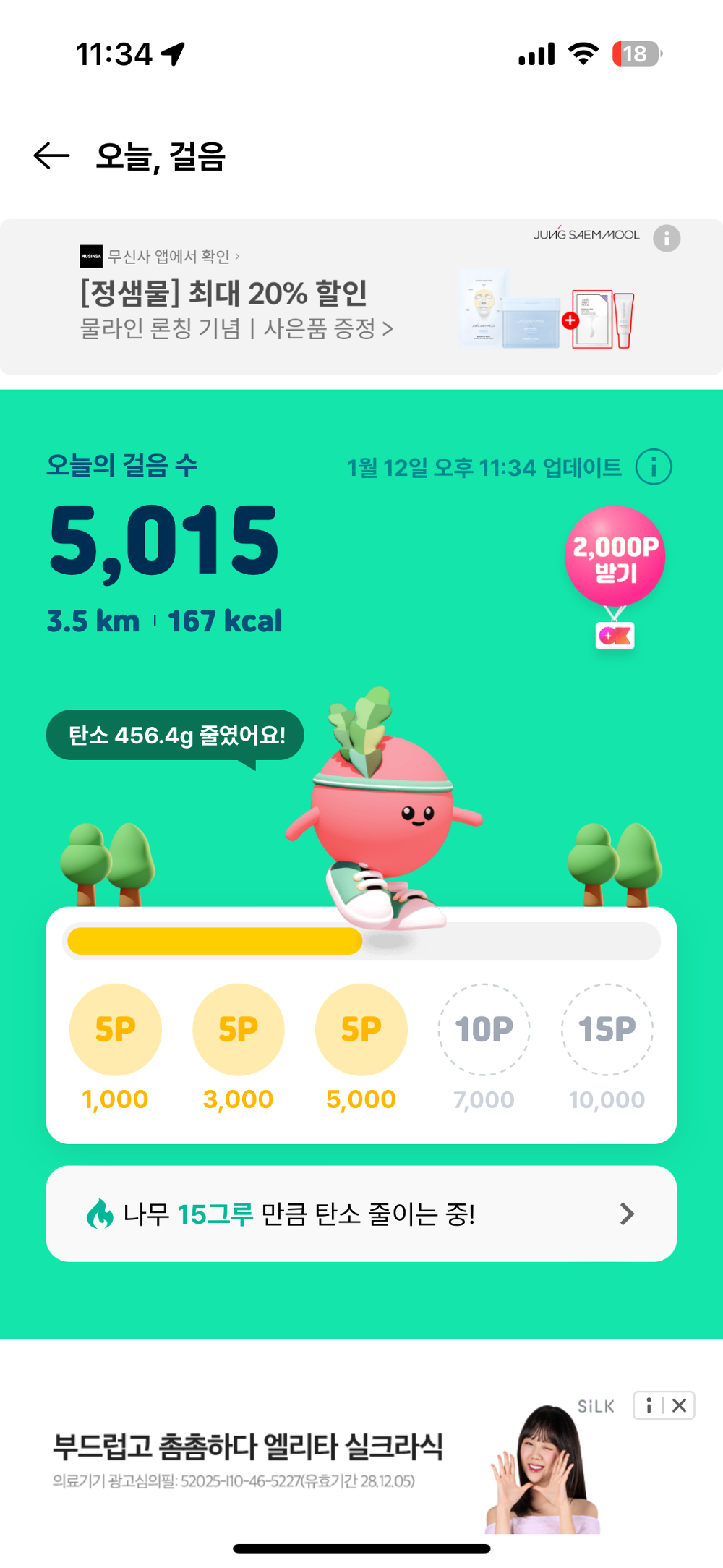Tap the info icon beside update time
Viewport: 723px width, 1568px height.
[x=653, y=466]
